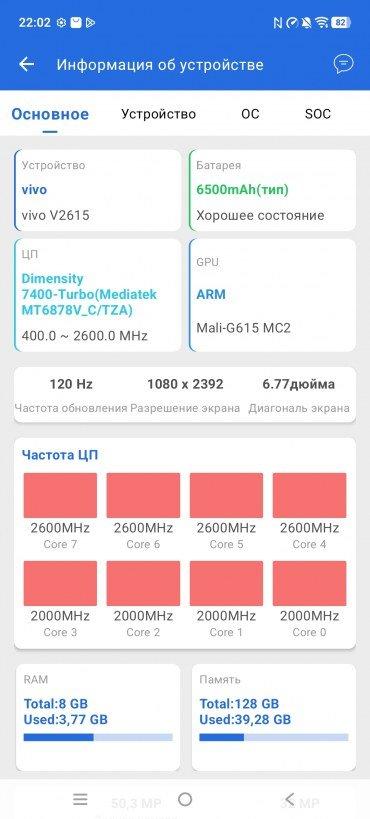Open the SOC tab
The image size is (370, 819).
(318, 114)
